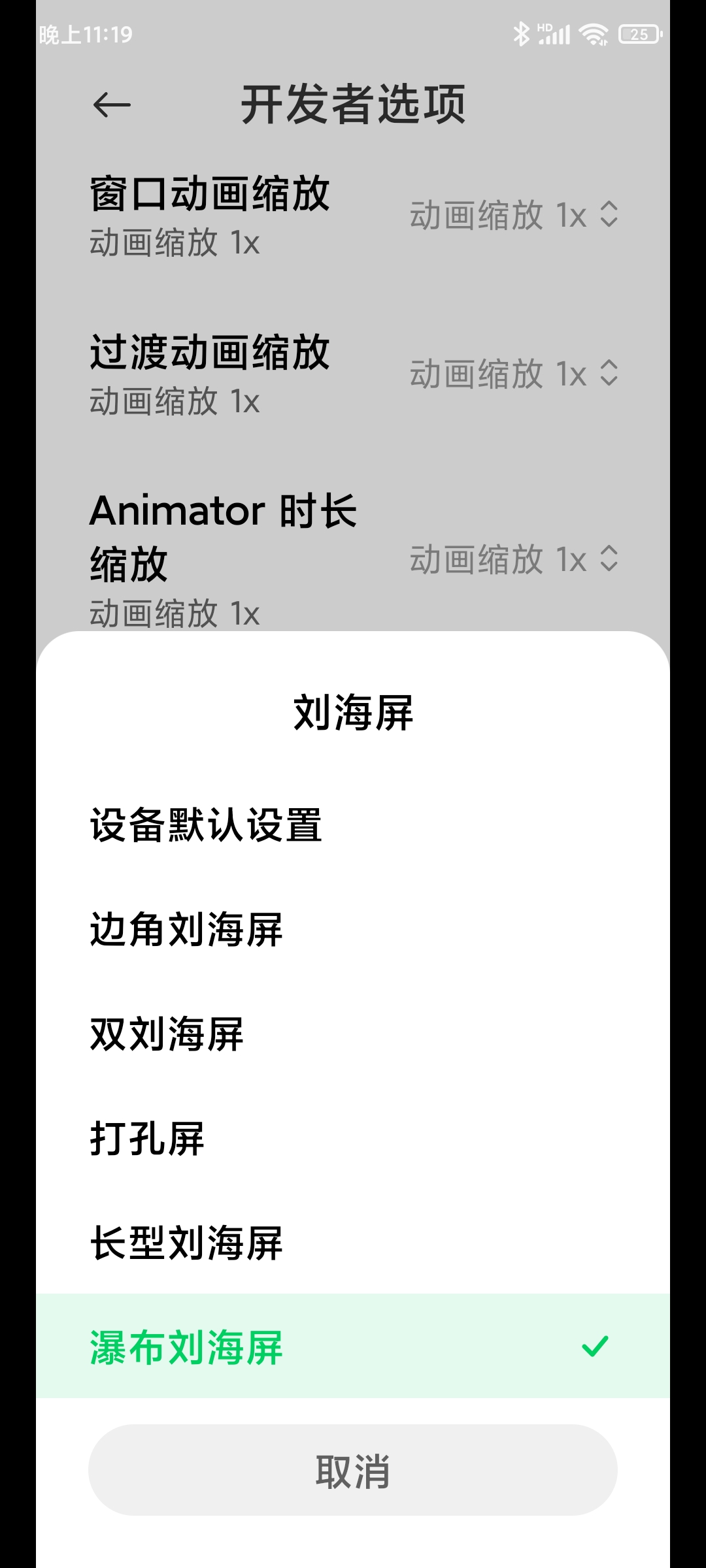Dismiss the dialog with 取消
706x1568 pixels.
coord(353,1470)
